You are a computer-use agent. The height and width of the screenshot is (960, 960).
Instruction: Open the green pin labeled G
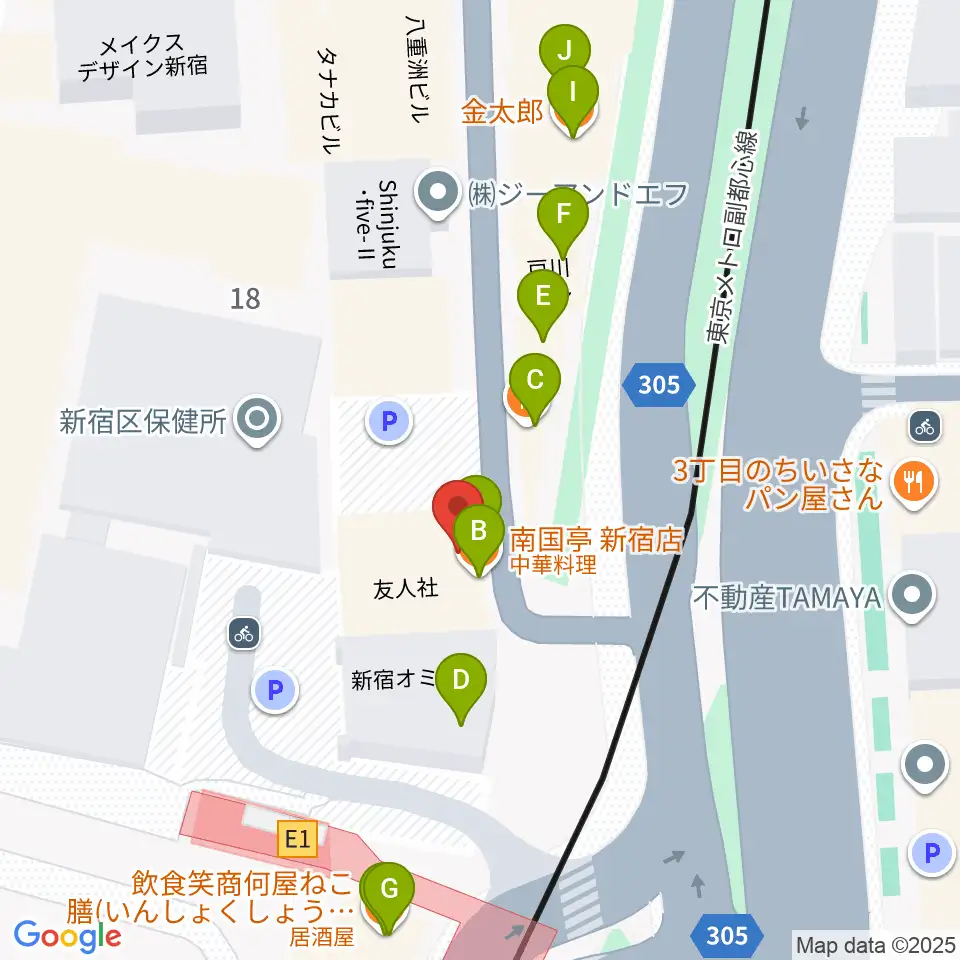[x=390, y=889]
